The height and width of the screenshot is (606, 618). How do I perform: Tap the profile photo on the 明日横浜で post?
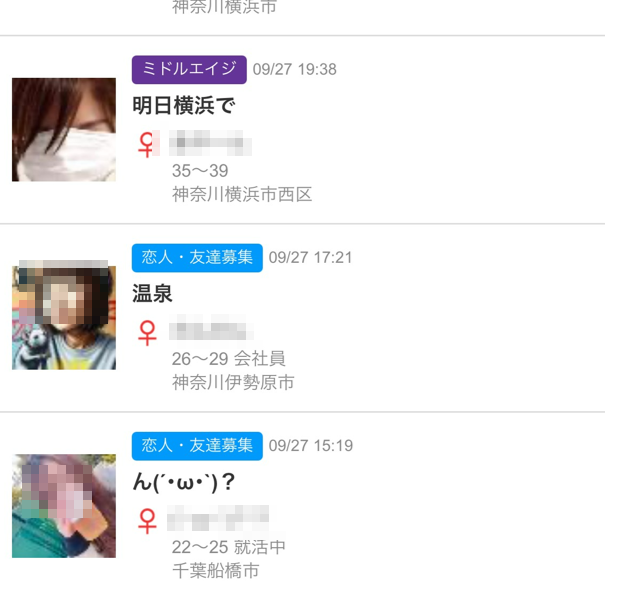point(64,130)
